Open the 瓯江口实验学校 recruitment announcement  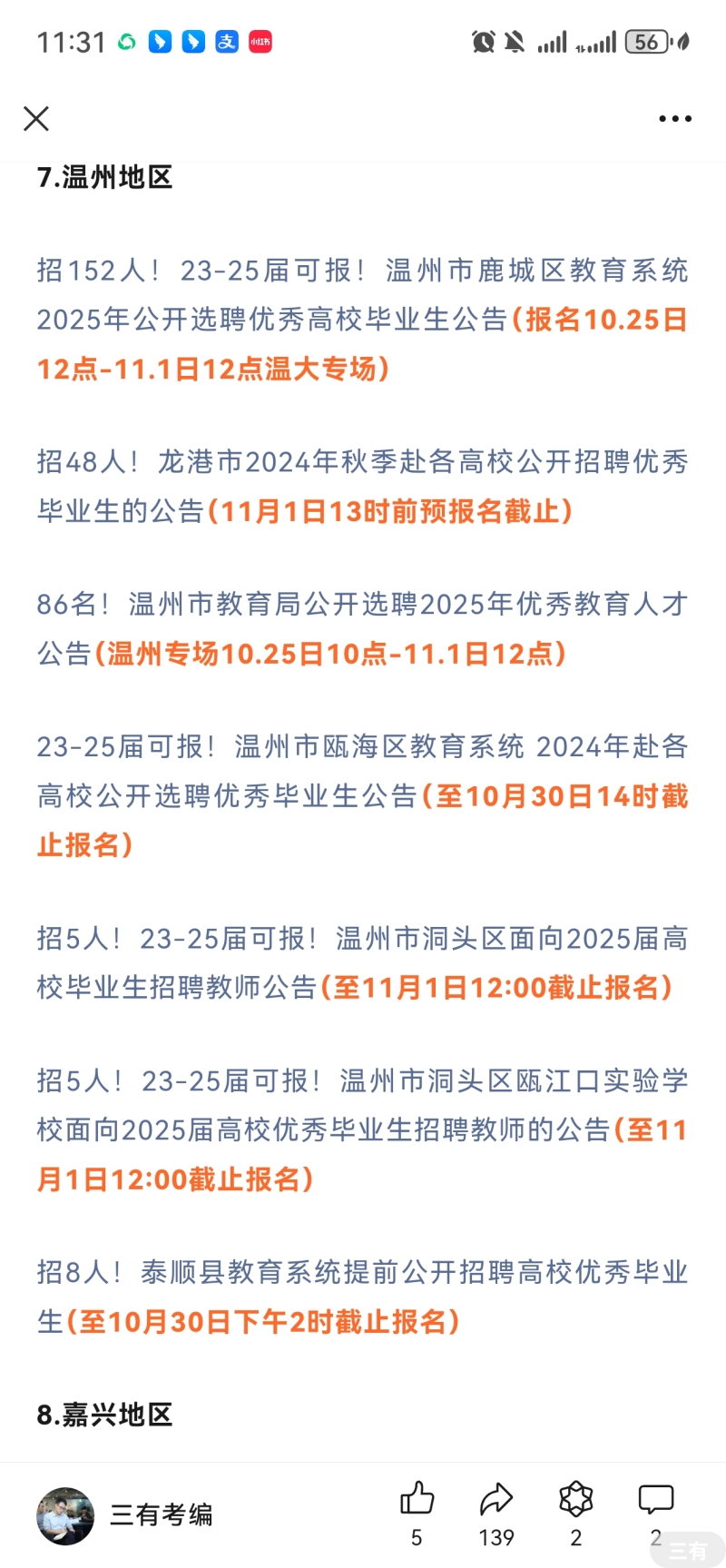coord(363,1130)
